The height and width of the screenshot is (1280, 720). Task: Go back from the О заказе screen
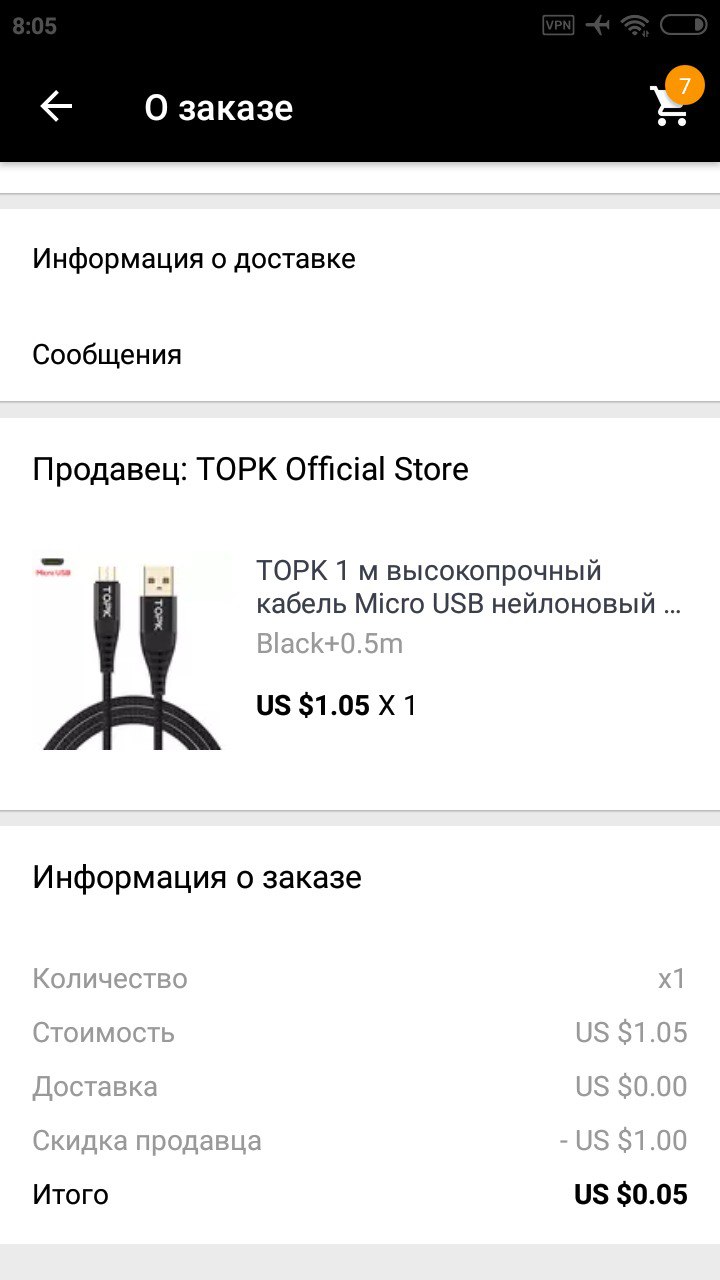pyautogui.click(x=56, y=106)
